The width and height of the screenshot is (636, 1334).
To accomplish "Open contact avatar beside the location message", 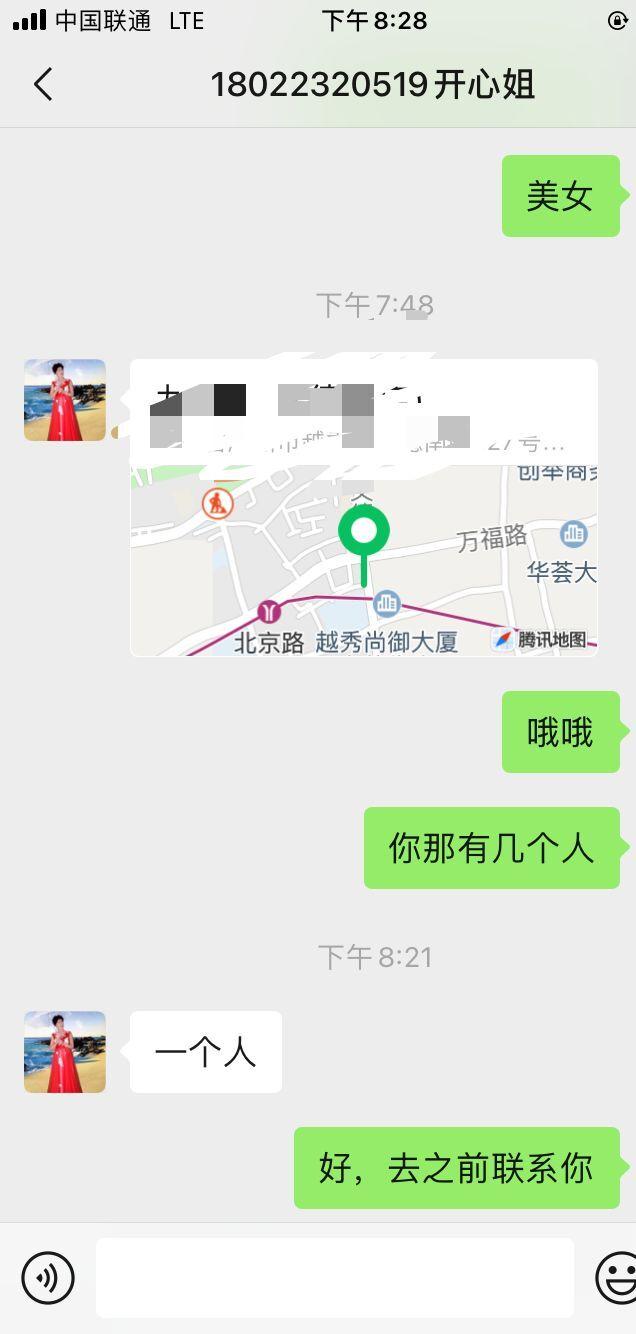I will 65,400.
